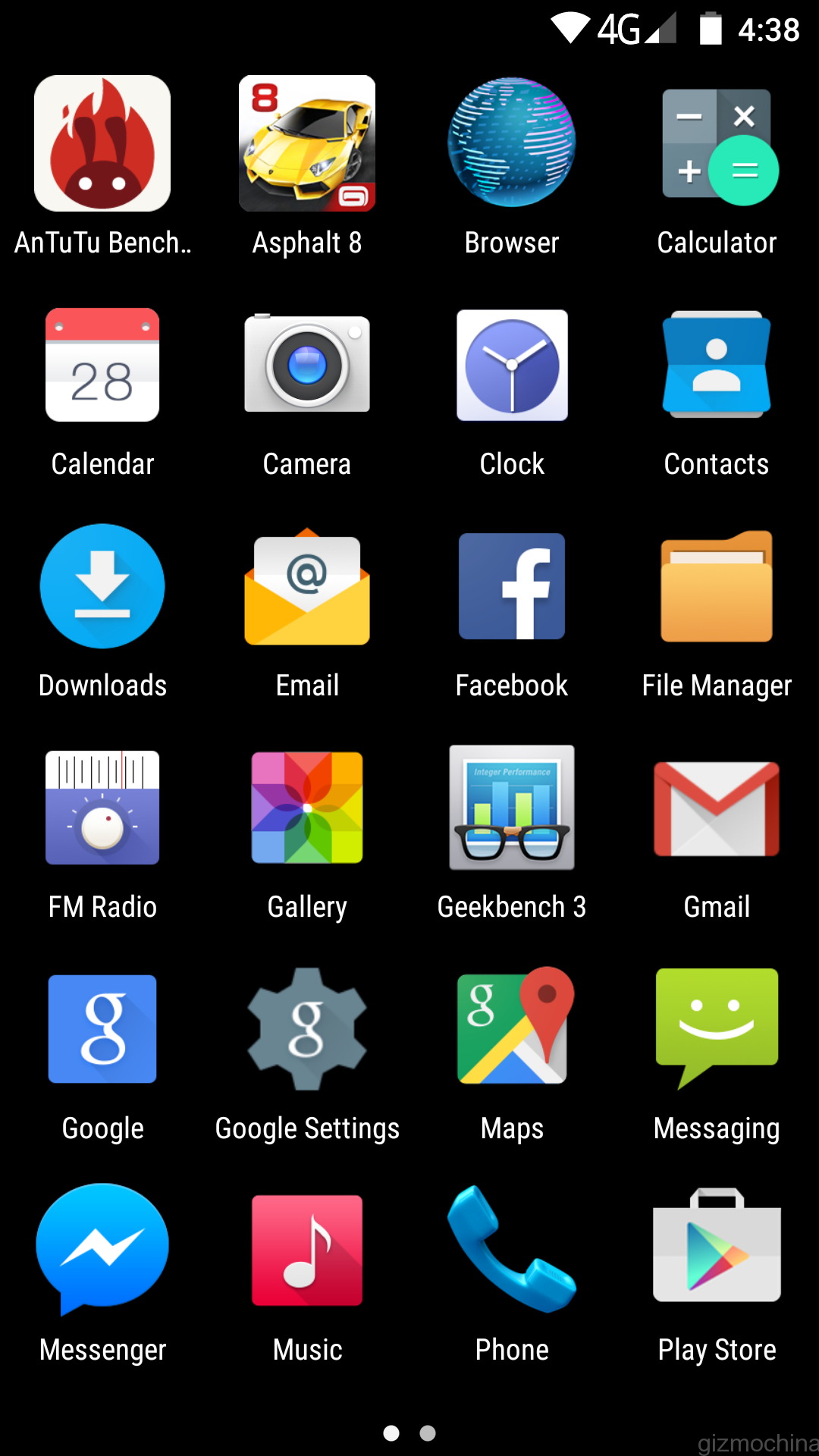Open Maps app

coord(512,1029)
